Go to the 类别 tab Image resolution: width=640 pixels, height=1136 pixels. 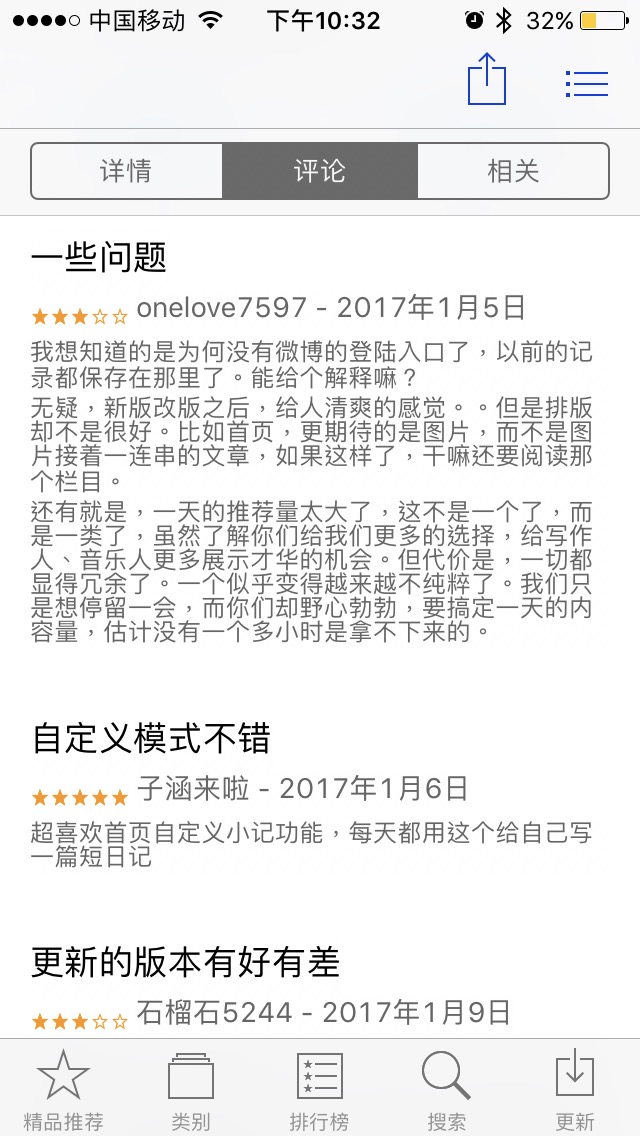(191, 1089)
